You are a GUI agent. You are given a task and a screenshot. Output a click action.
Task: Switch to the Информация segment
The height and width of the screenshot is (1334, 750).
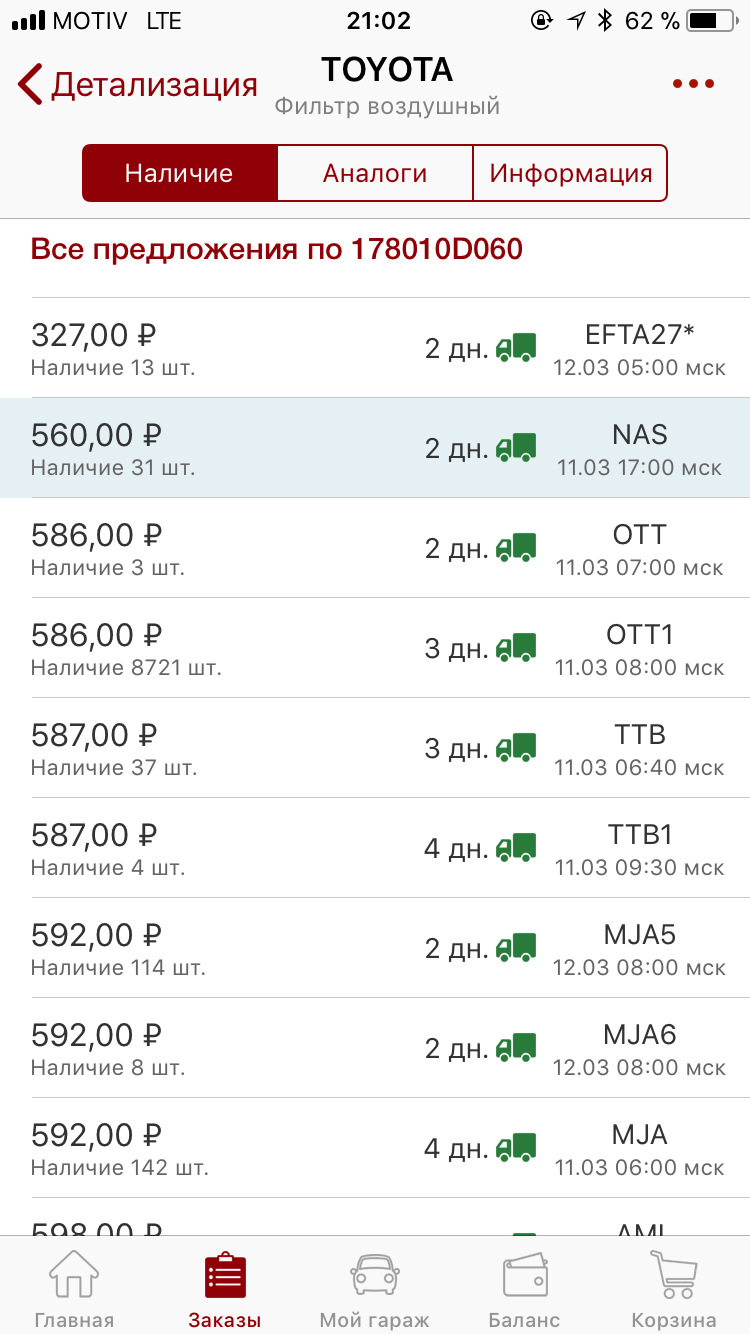570,173
